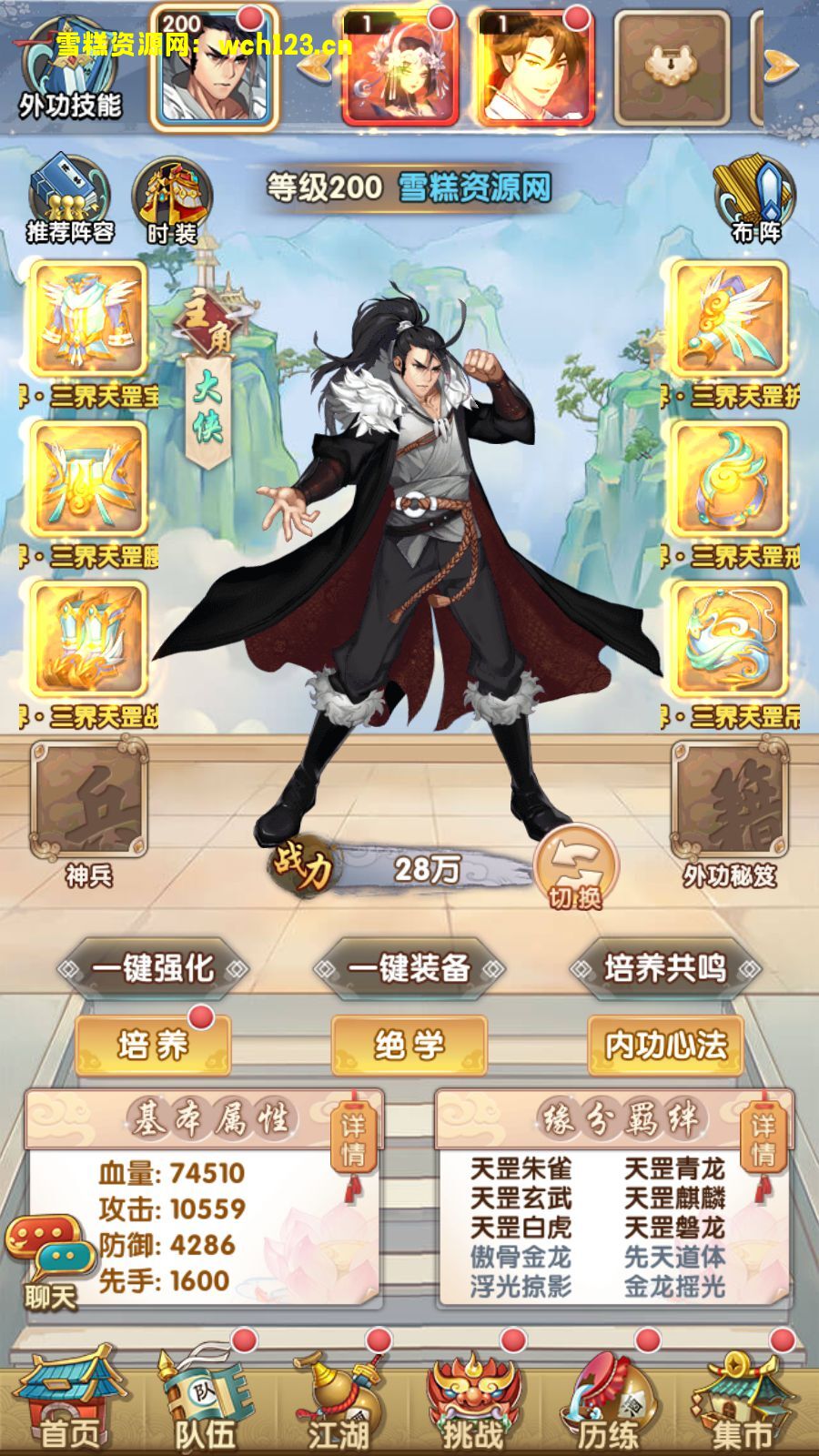Open 内功心法 inner skill
Viewport: 819px width, 1456px height.
point(665,1045)
